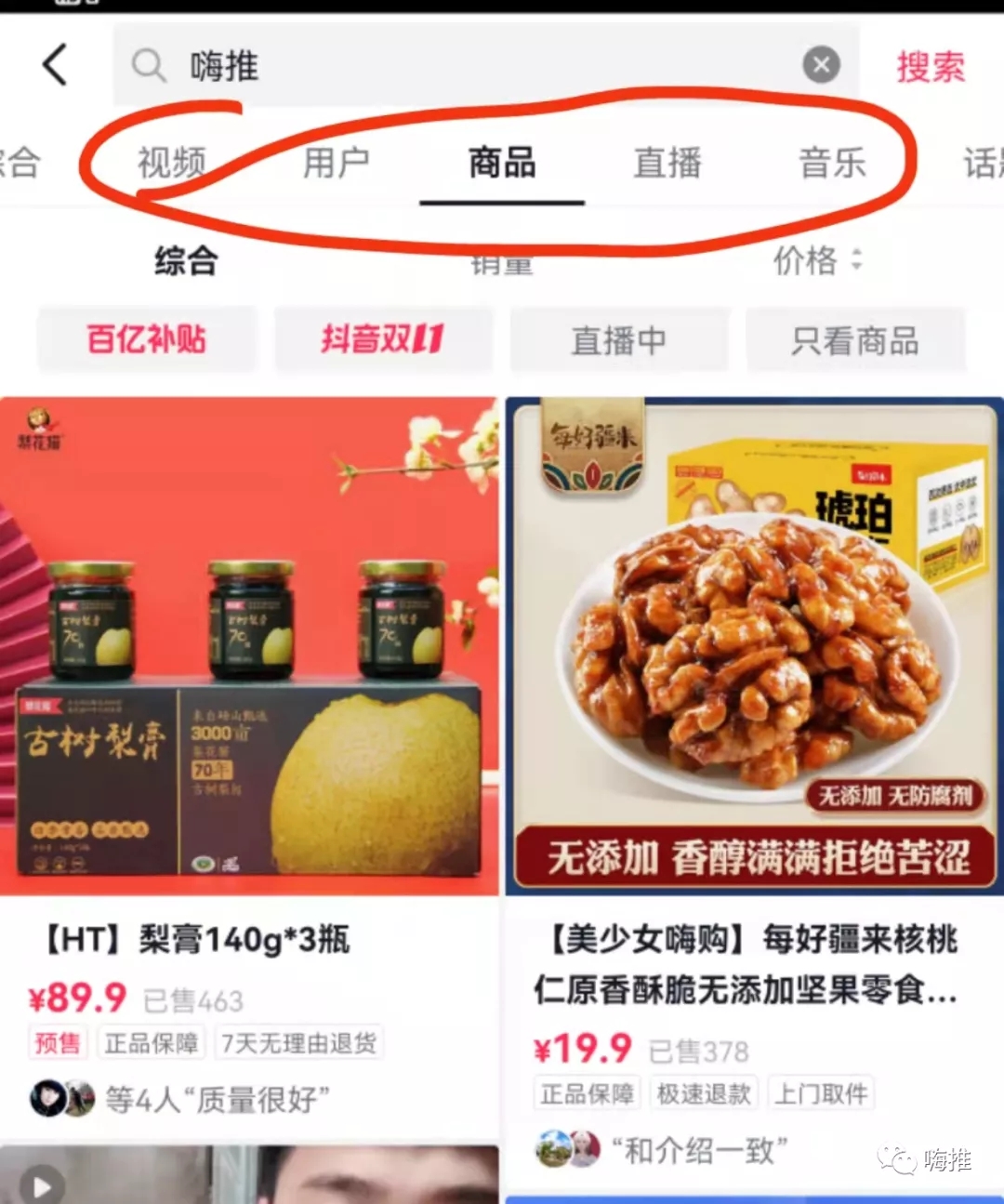Open the 音乐 tab
The image size is (1004, 1204).
click(832, 164)
